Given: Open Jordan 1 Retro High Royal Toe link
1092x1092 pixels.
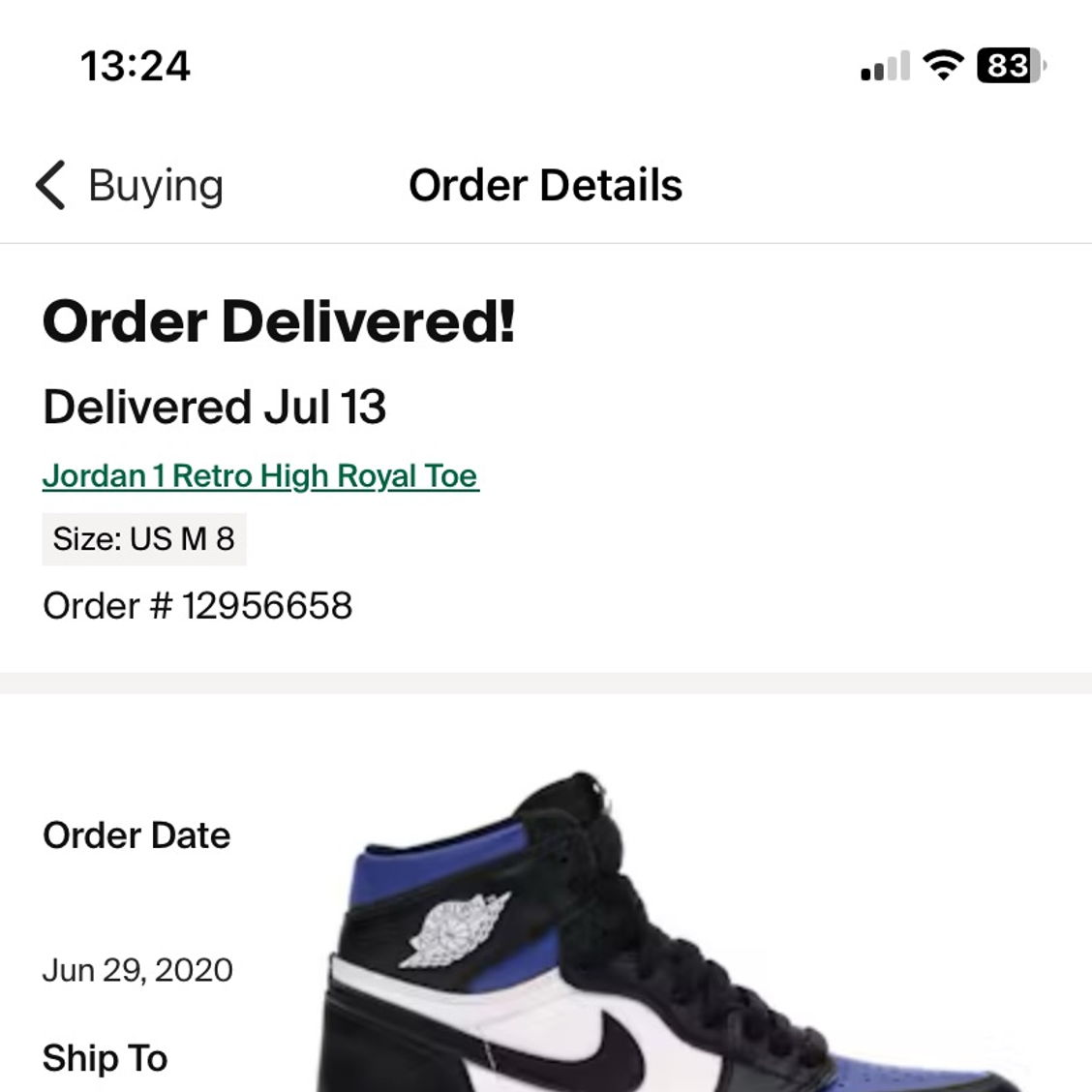Looking at the screenshot, I should tap(259, 476).
